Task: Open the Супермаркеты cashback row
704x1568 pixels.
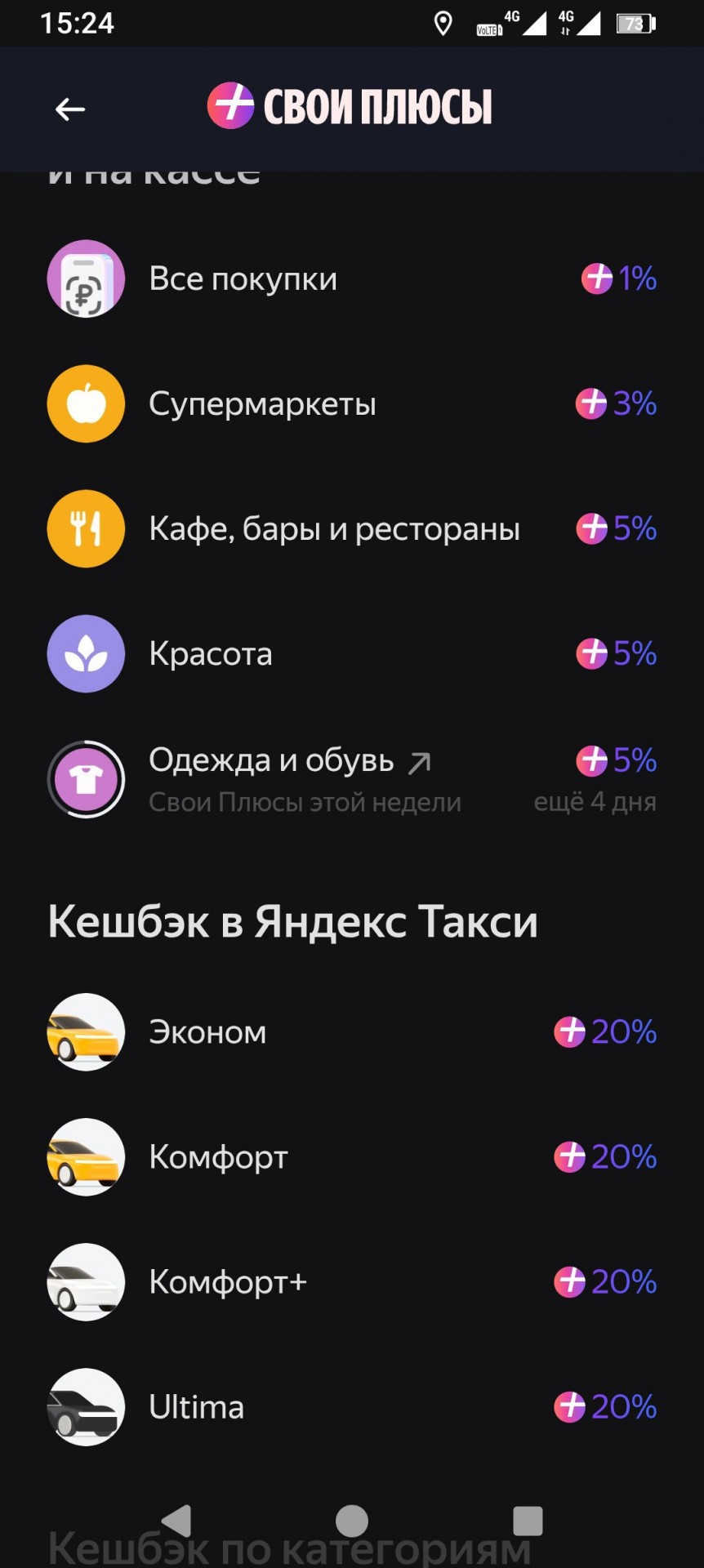Action: (352, 403)
